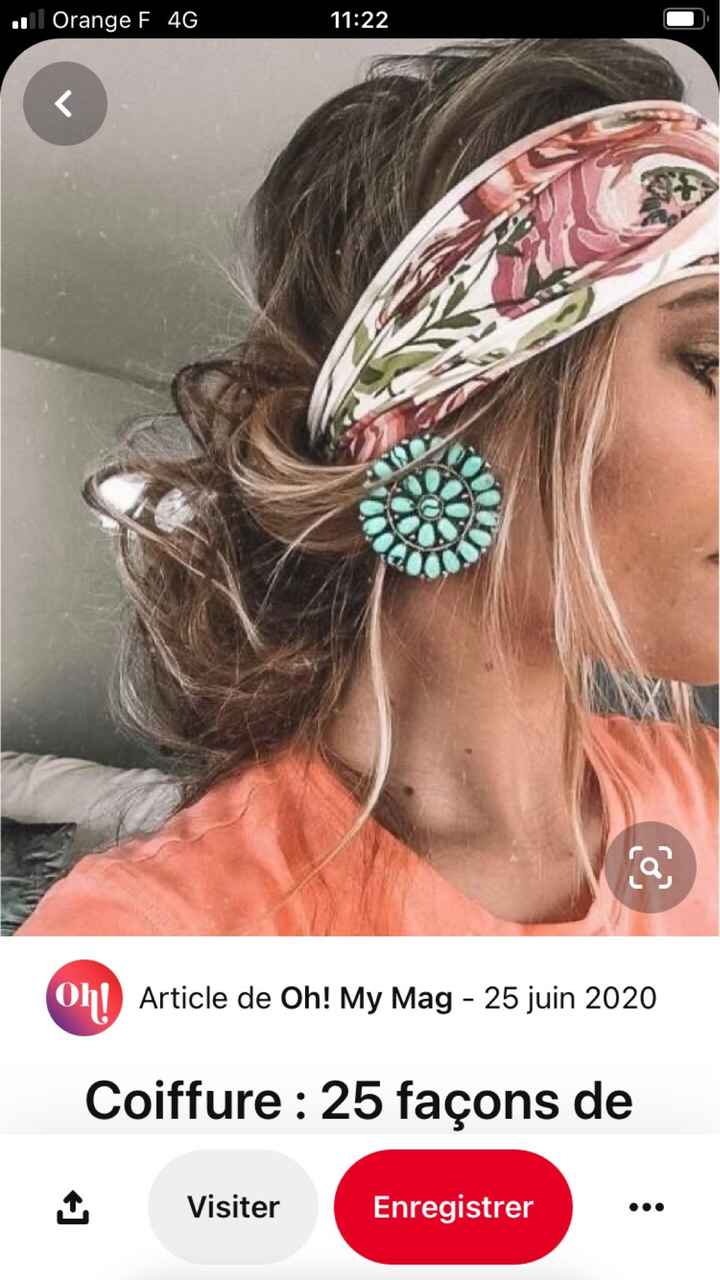Tap the 11:22 clock in status bar

(x=358, y=19)
